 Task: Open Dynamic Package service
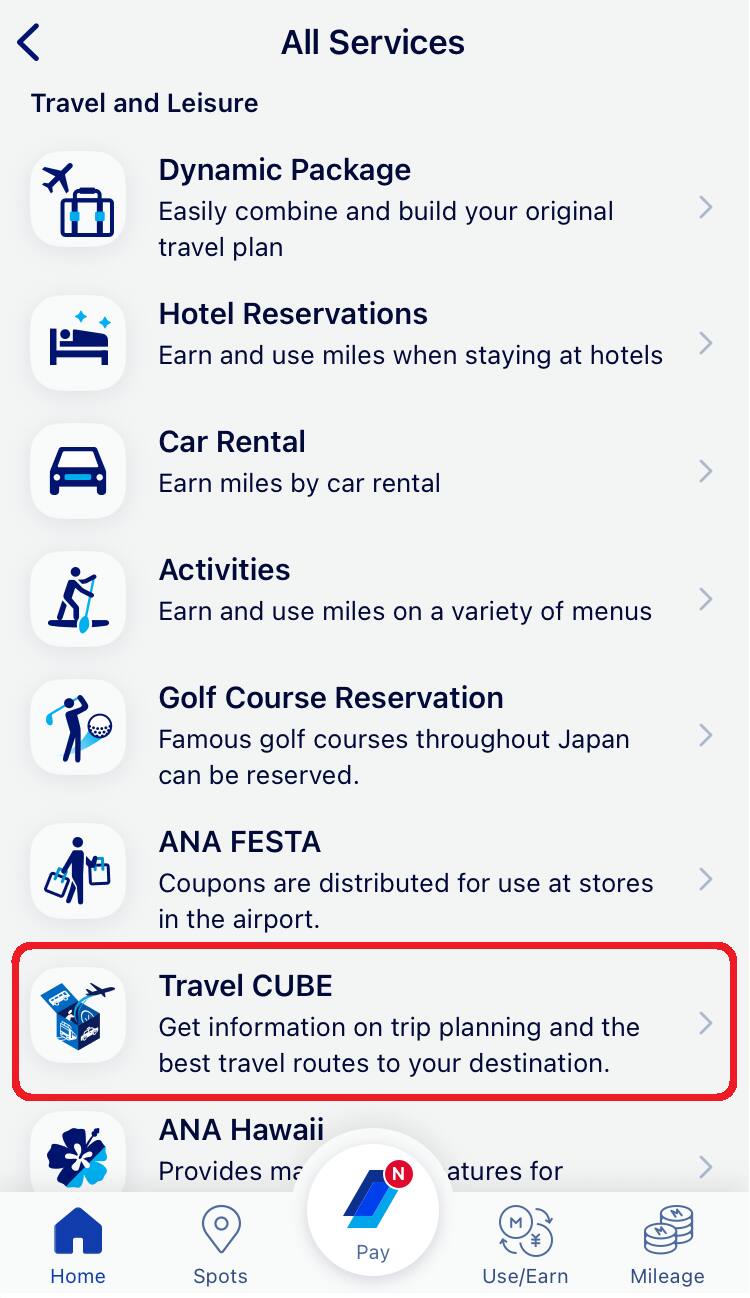coord(375,207)
